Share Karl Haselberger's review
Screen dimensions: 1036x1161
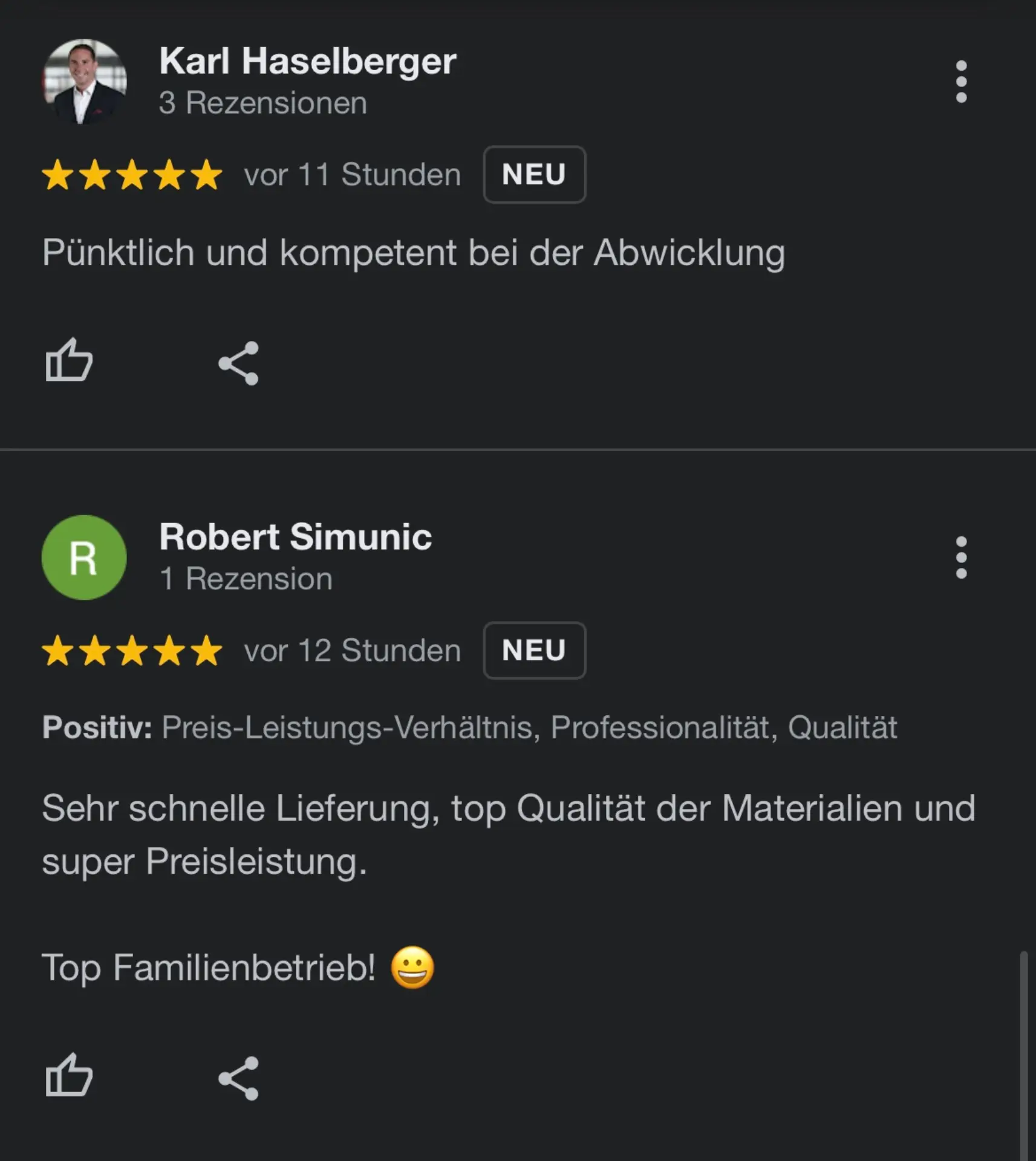pyautogui.click(x=238, y=363)
